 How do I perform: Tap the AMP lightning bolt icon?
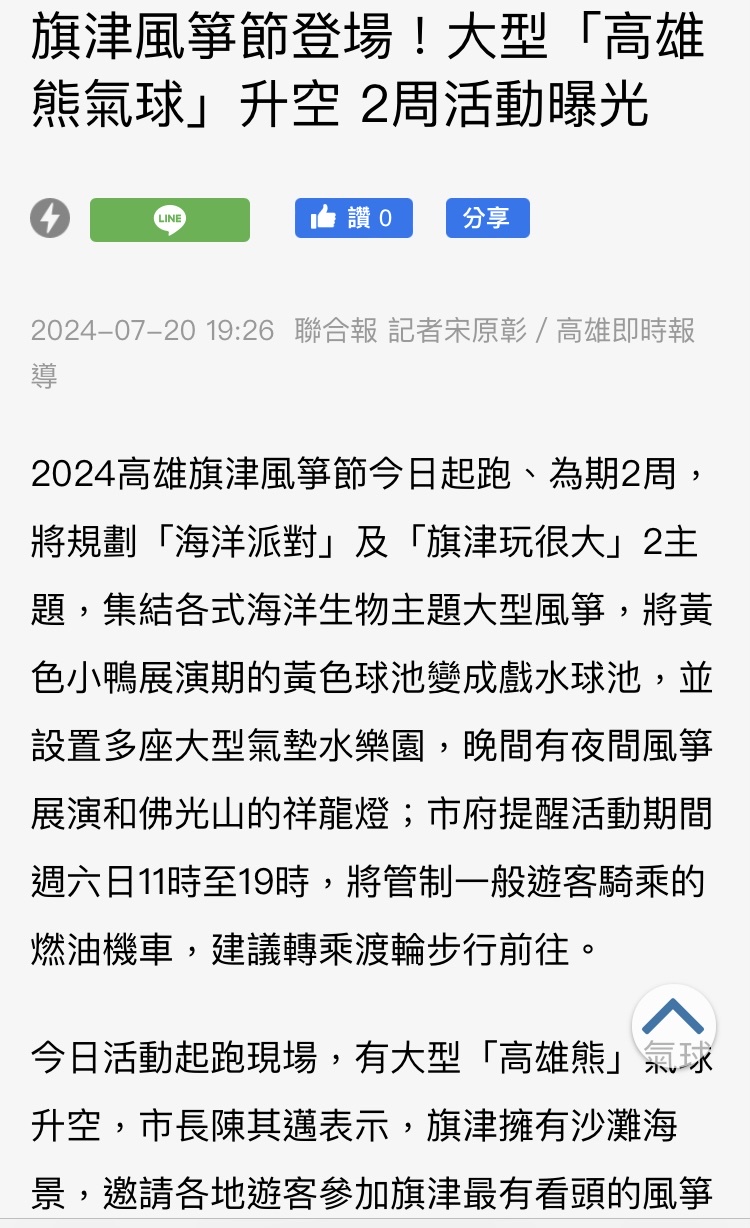(50, 218)
